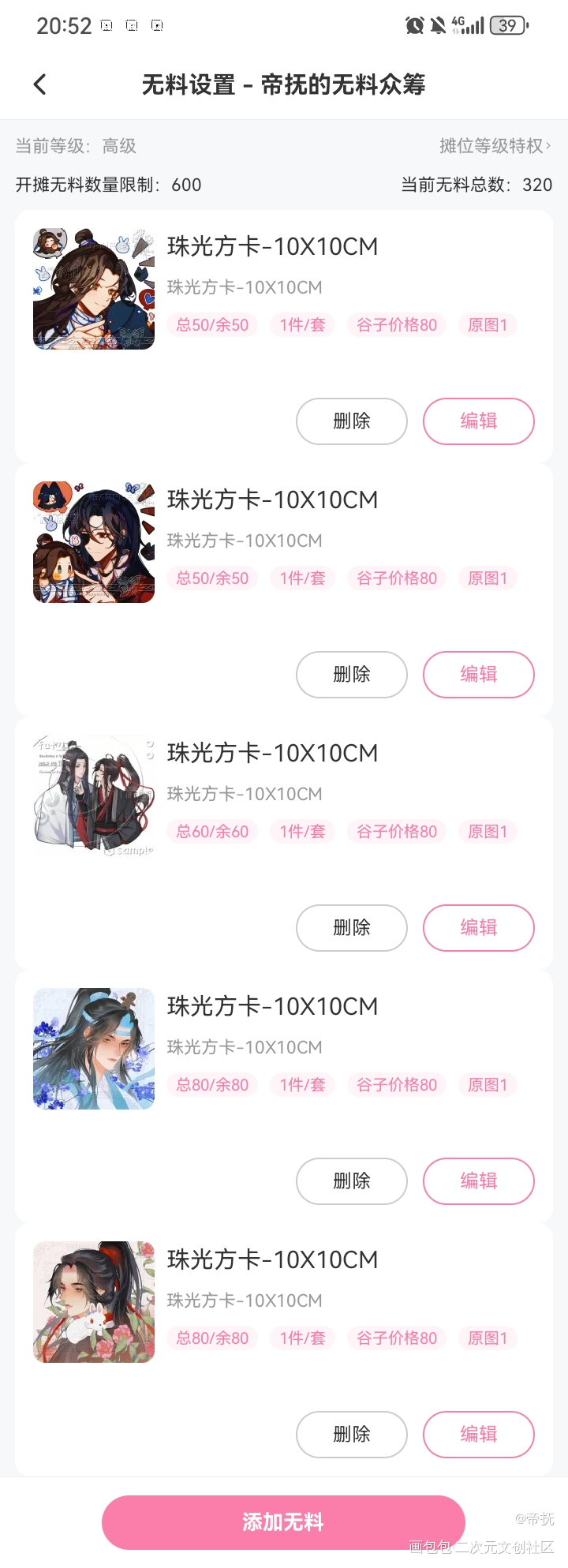Image resolution: width=568 pixels, height=1568 pixels.
Task: Delete the item tagged 总60/余60
Action: tap(352, 928)
